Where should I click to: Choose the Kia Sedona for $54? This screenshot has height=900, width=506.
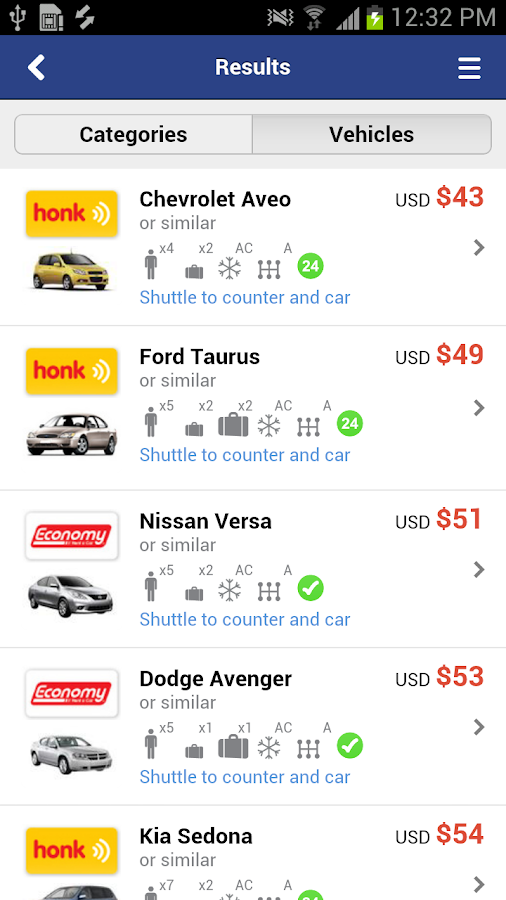click(x=253, y=853)
